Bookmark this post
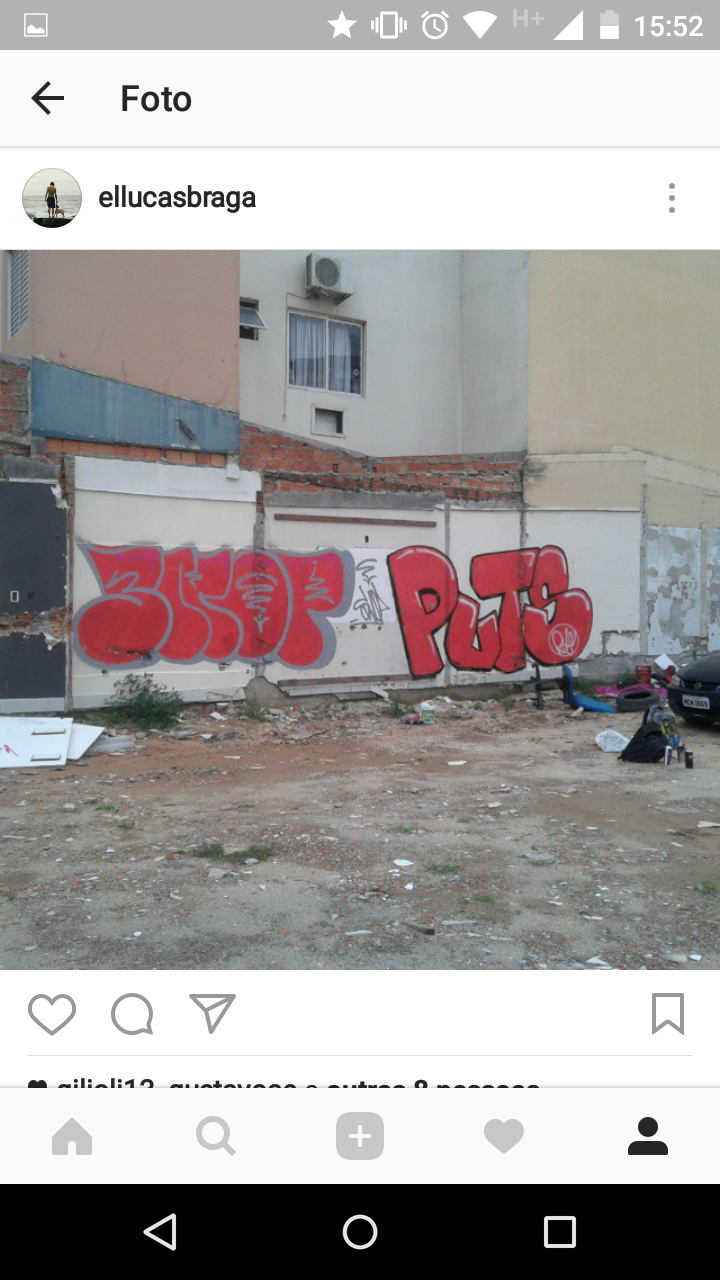720x1280 pixels. point(668,1014)
